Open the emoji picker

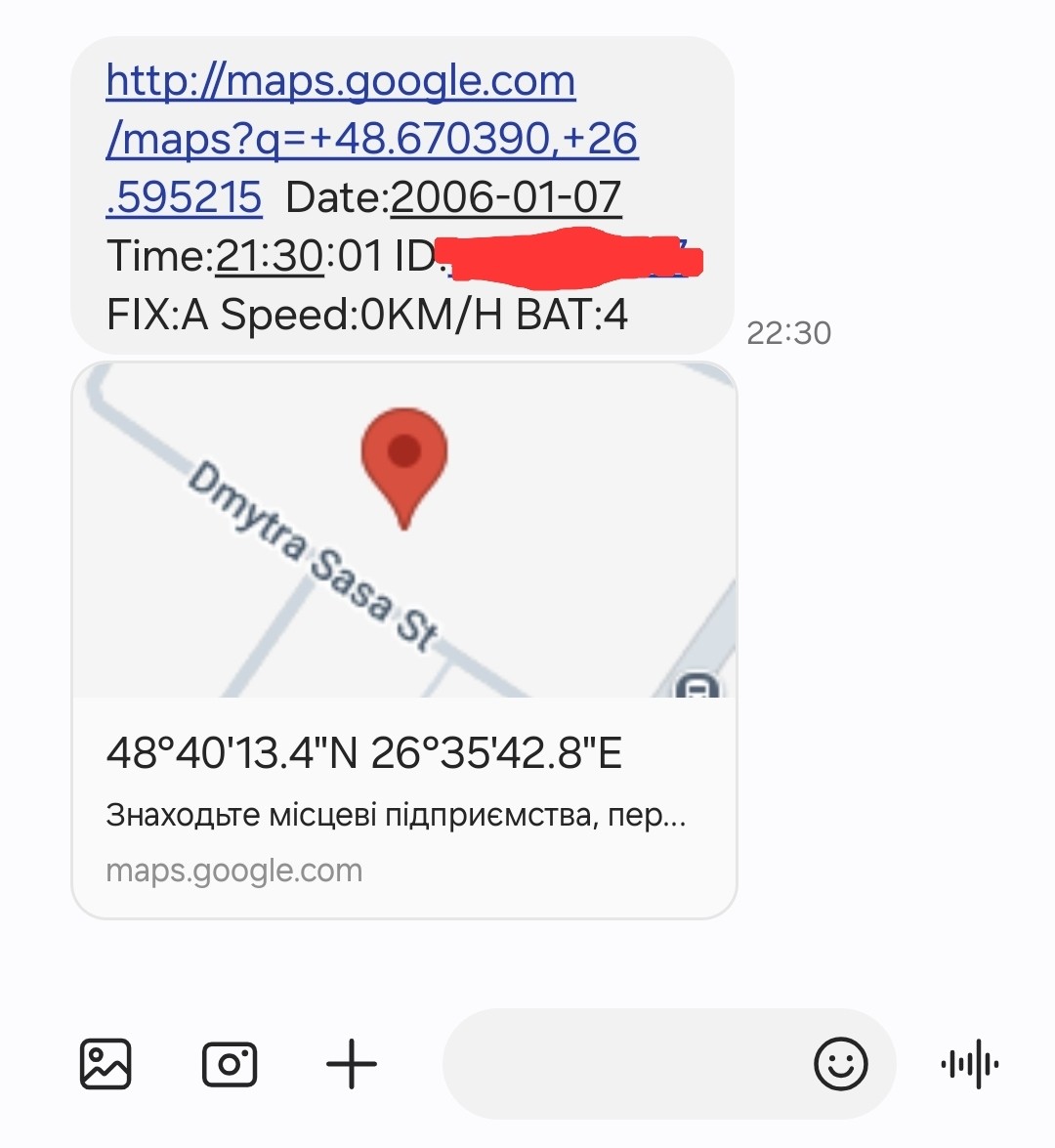[840, 1064]
